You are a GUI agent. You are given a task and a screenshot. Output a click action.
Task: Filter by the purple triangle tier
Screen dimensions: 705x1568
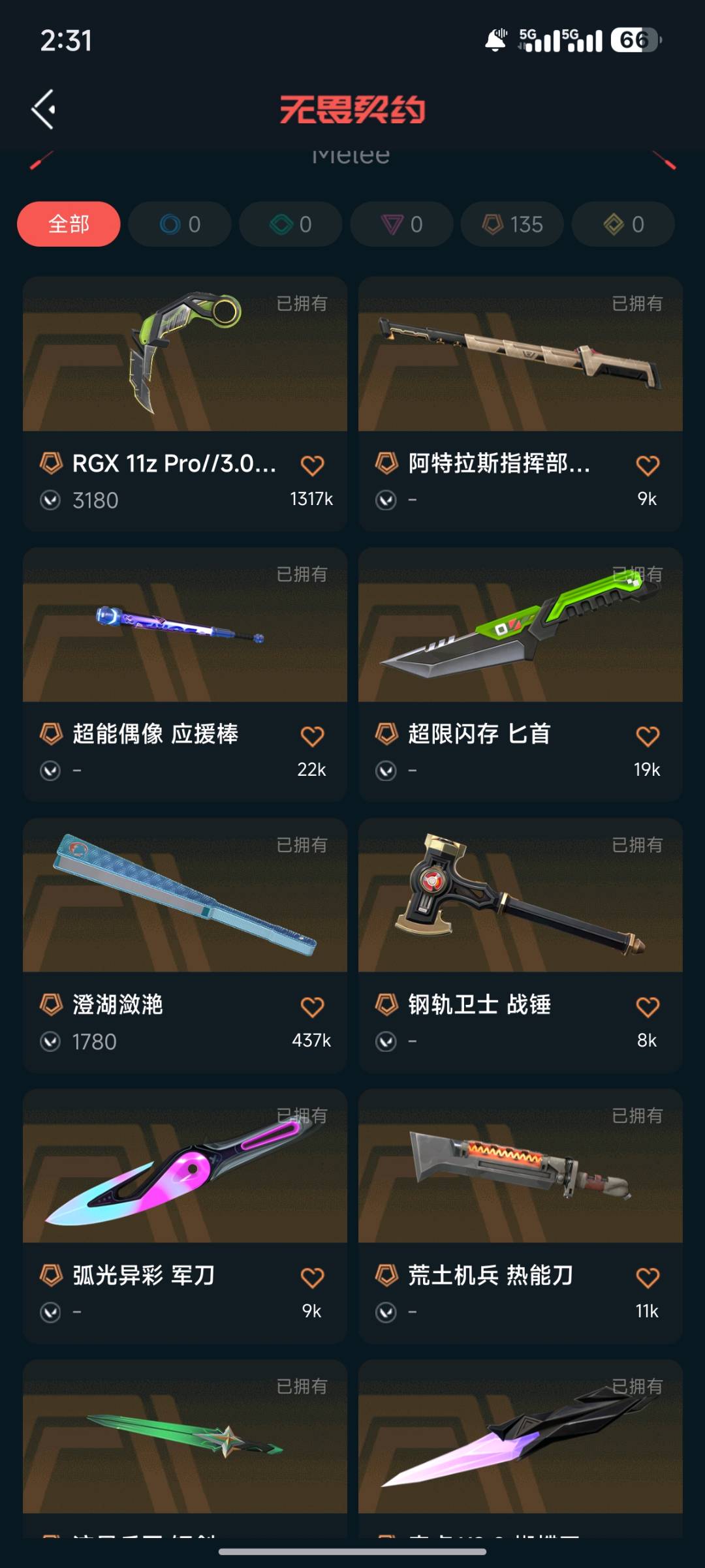pyautogui.click(x=401, y=224)
